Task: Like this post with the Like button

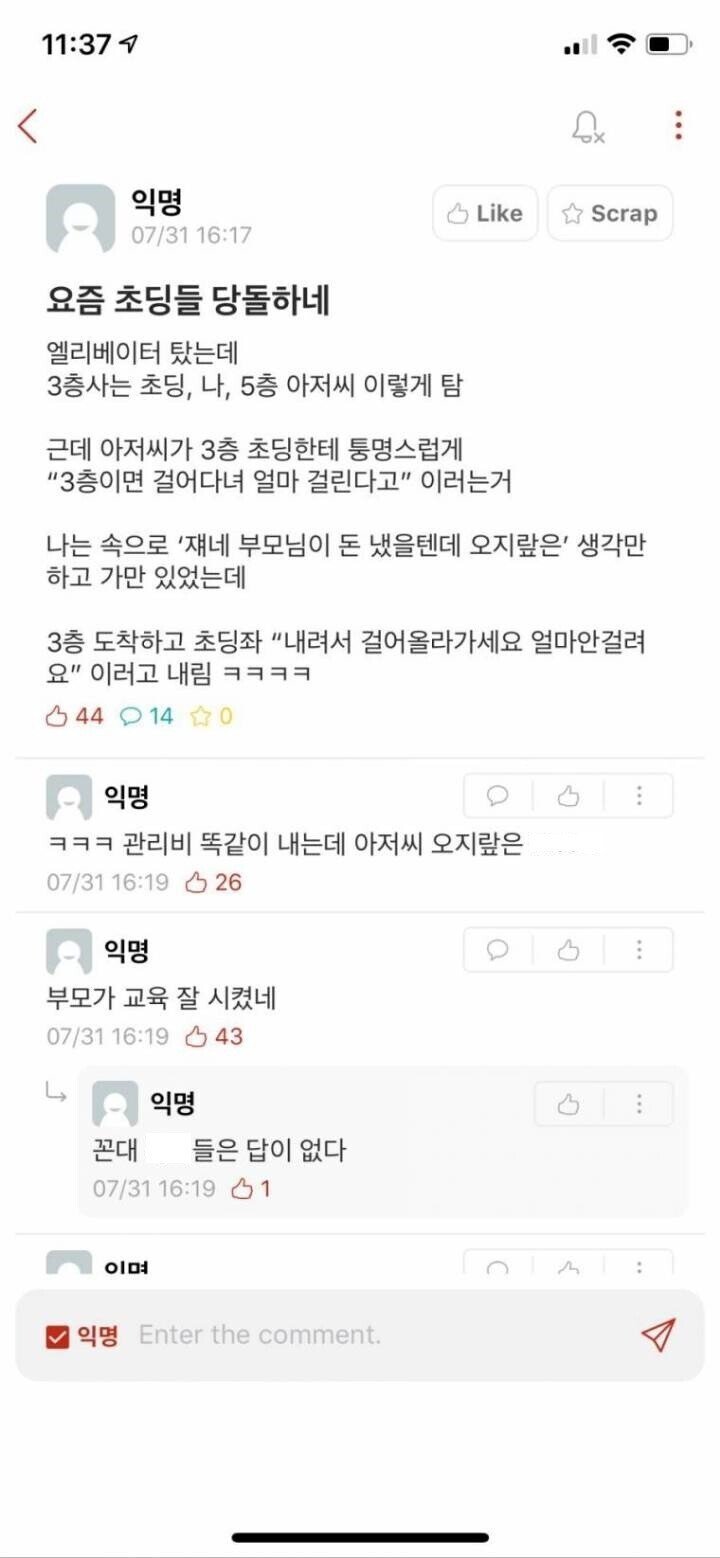Action: coord(485,213)
